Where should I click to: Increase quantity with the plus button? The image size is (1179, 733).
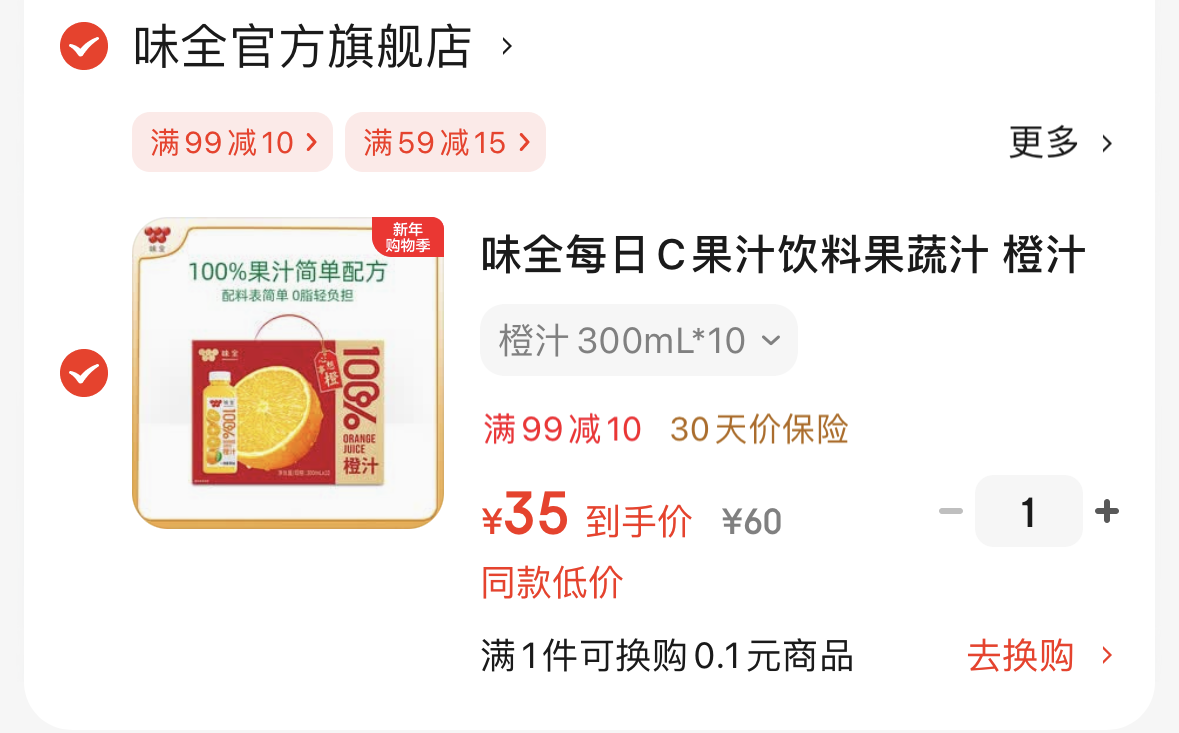[x=1107, y=511]
